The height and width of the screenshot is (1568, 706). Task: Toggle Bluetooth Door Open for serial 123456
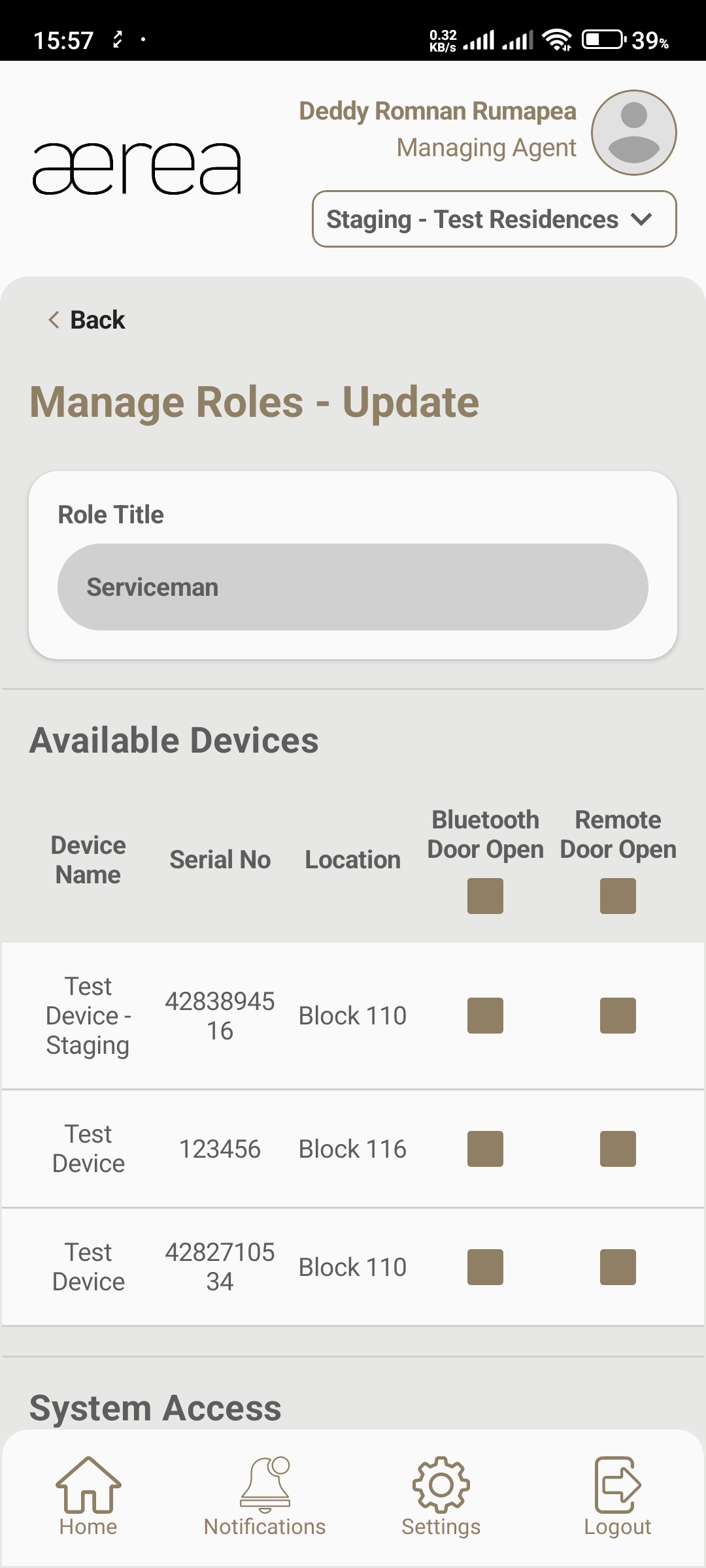click(x=485, y=1149)
